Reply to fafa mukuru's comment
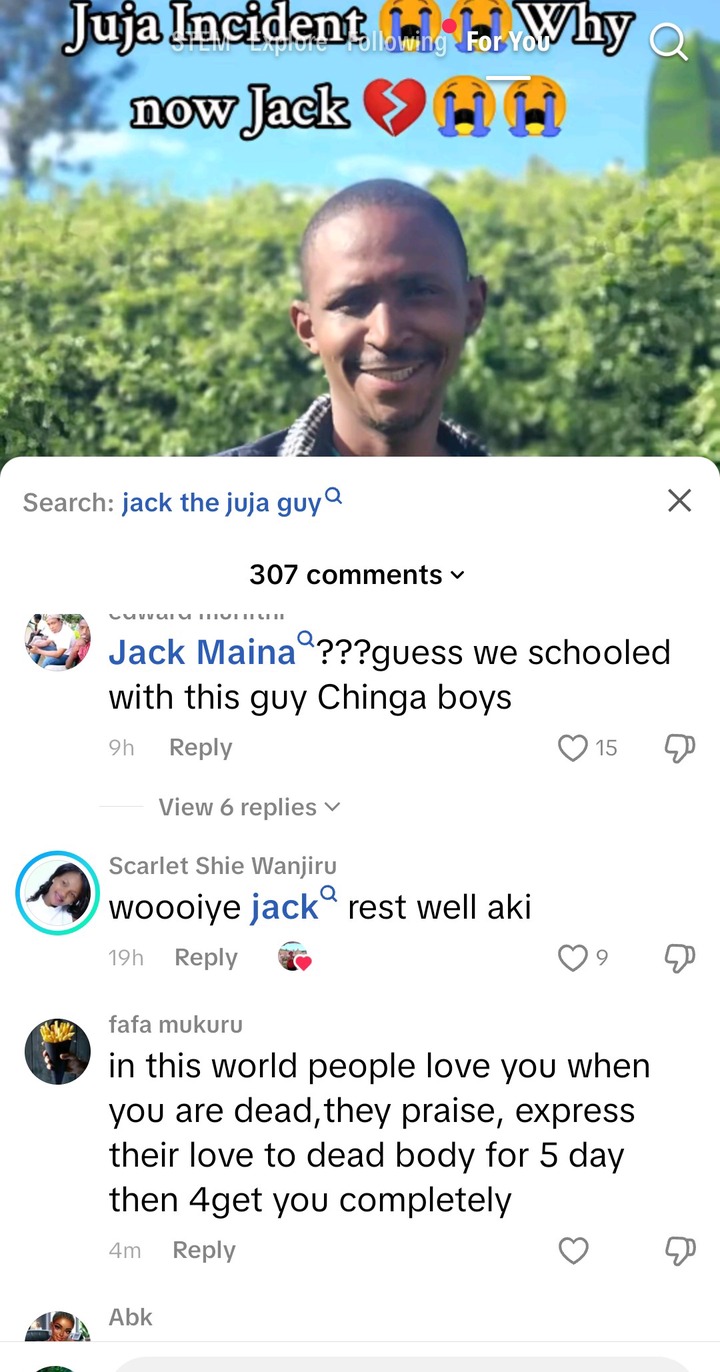This screenshot has width=720, height=1372. tap(203, 1250)
